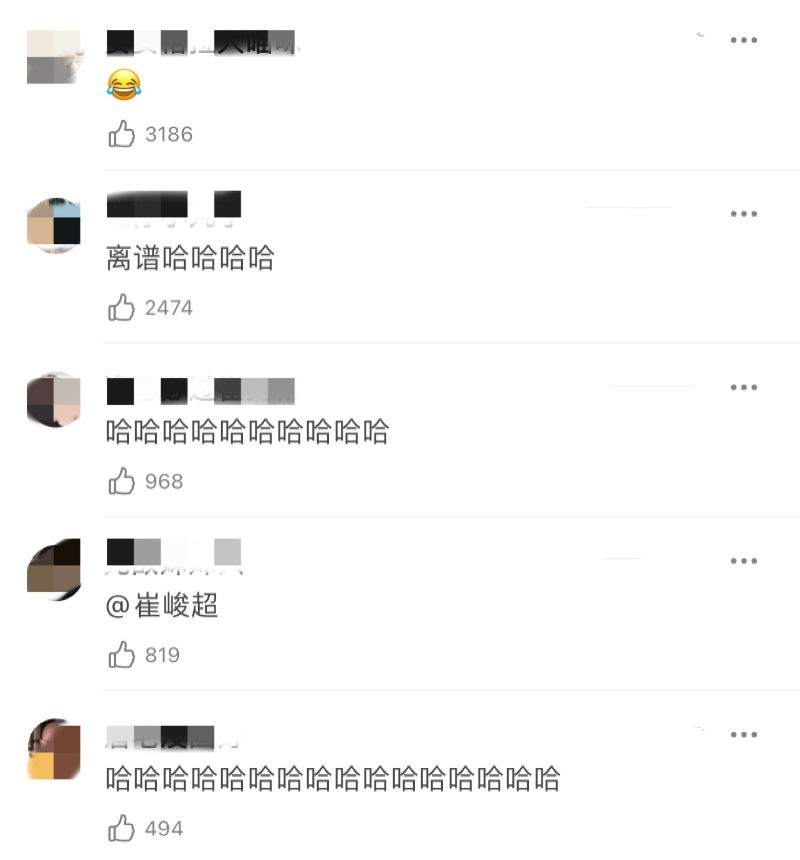Like the comment with 494 likes
800x860 pixels.
pyautogui.click(x=122, y=828)
